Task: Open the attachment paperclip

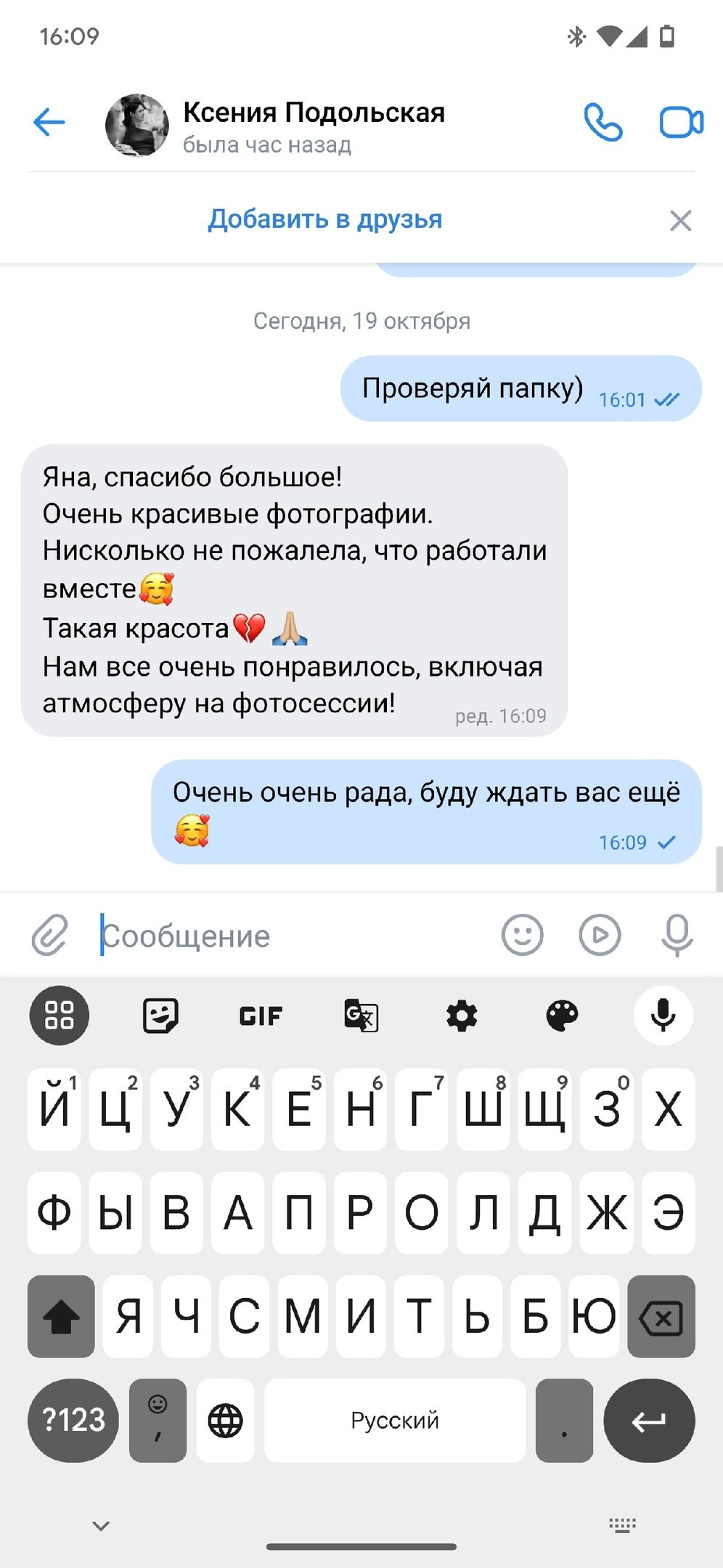Action: 49,934
